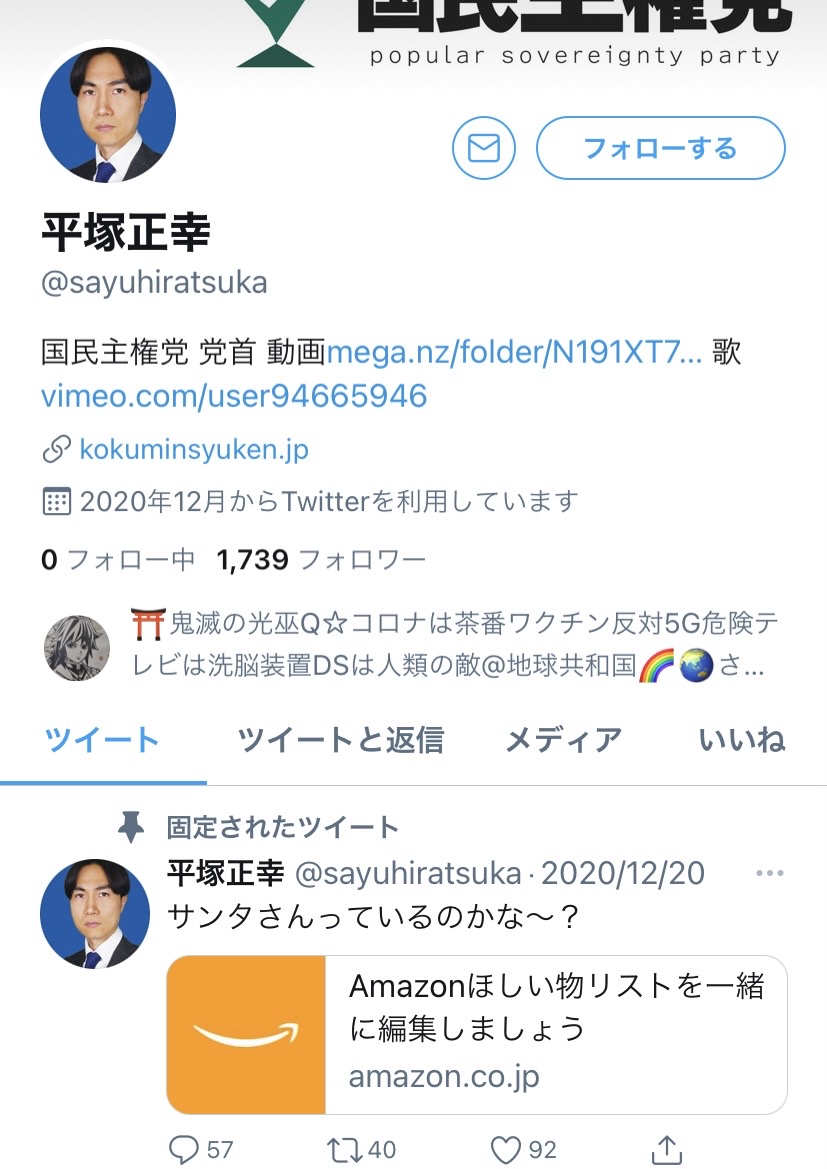Open the Amazon wish list link card
Viewport: 827px width, 1169px height.
[476, 1034]
